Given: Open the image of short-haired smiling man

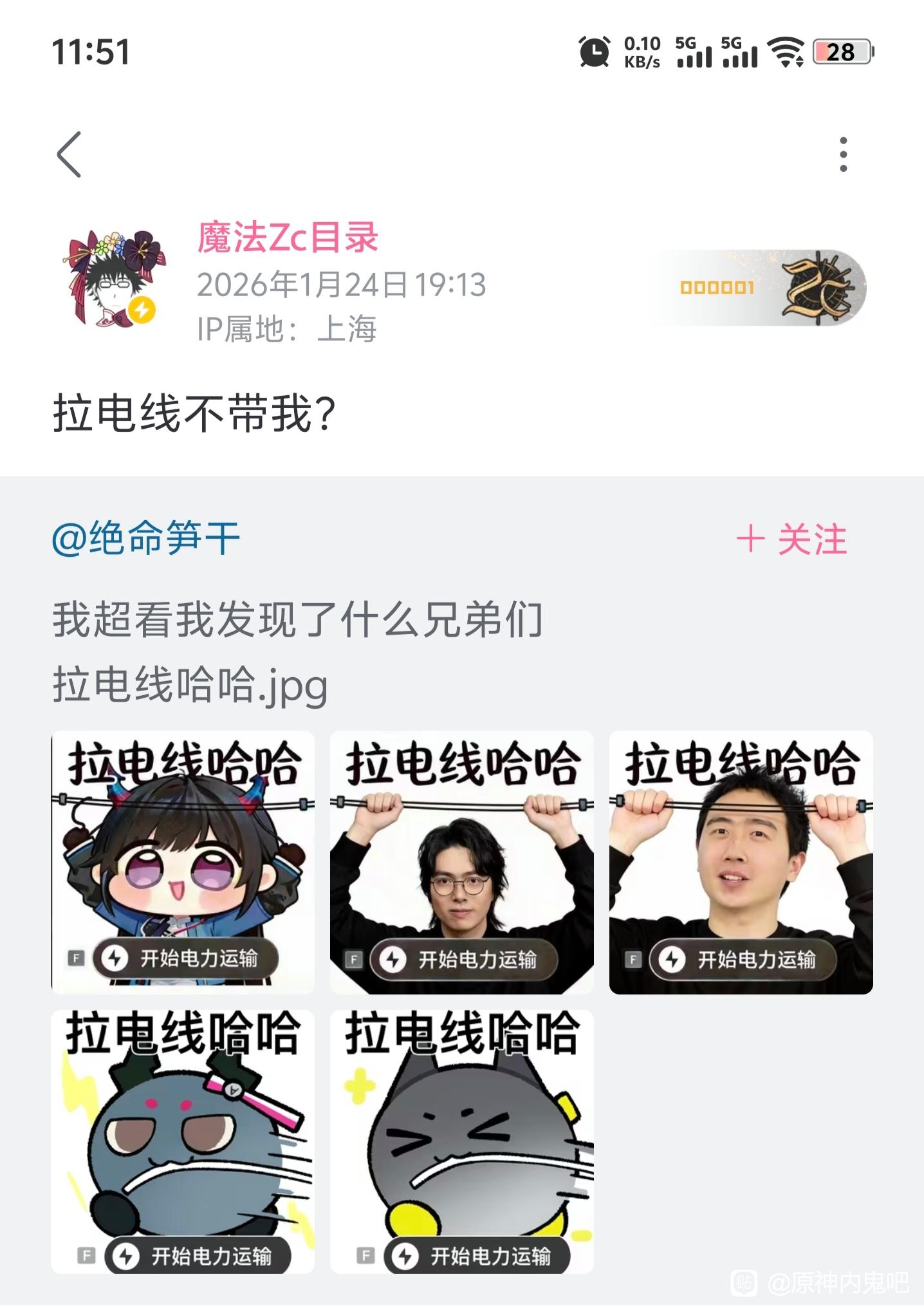Looking at the screenshot, I should [x=741, y=863].
